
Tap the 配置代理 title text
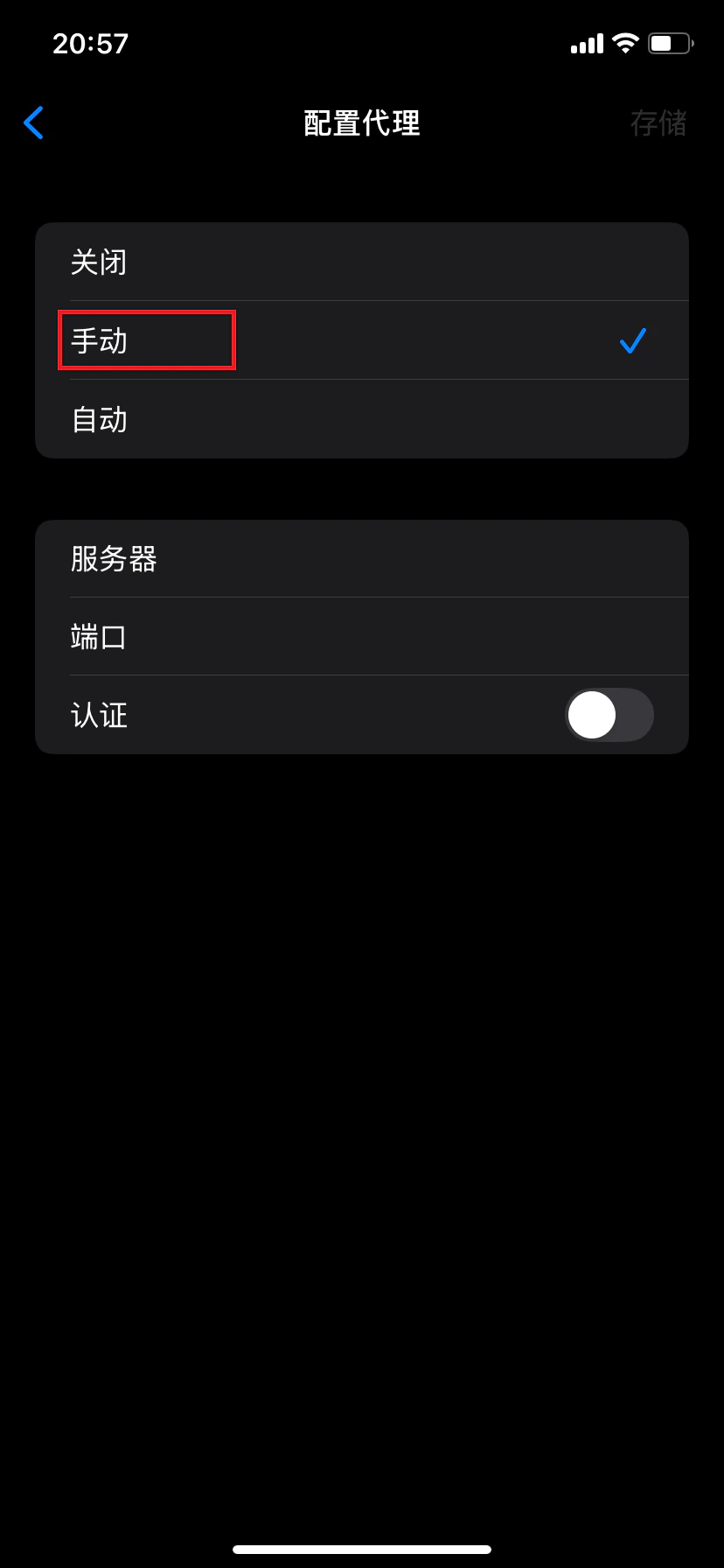tap(362, 124)
